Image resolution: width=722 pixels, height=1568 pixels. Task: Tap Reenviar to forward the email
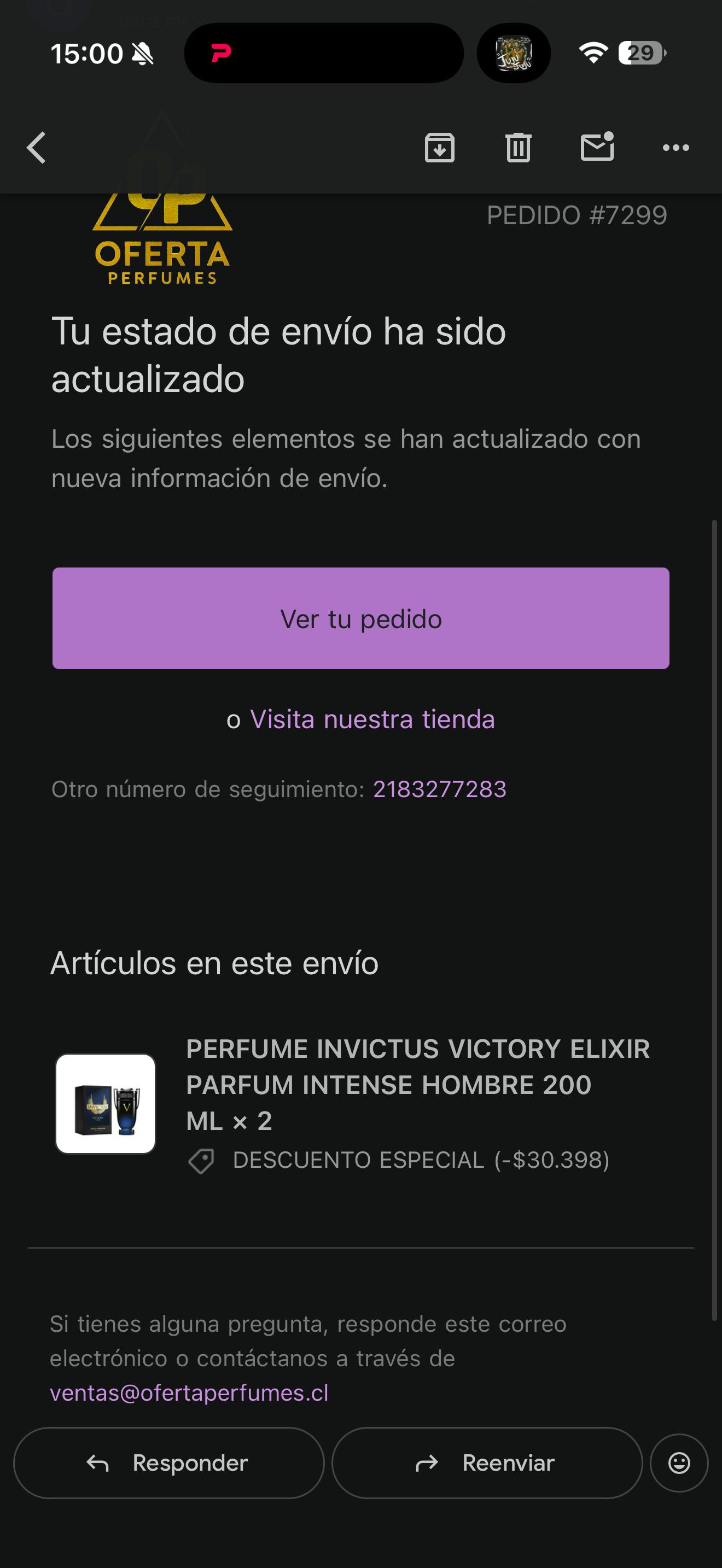[486, 1462]
